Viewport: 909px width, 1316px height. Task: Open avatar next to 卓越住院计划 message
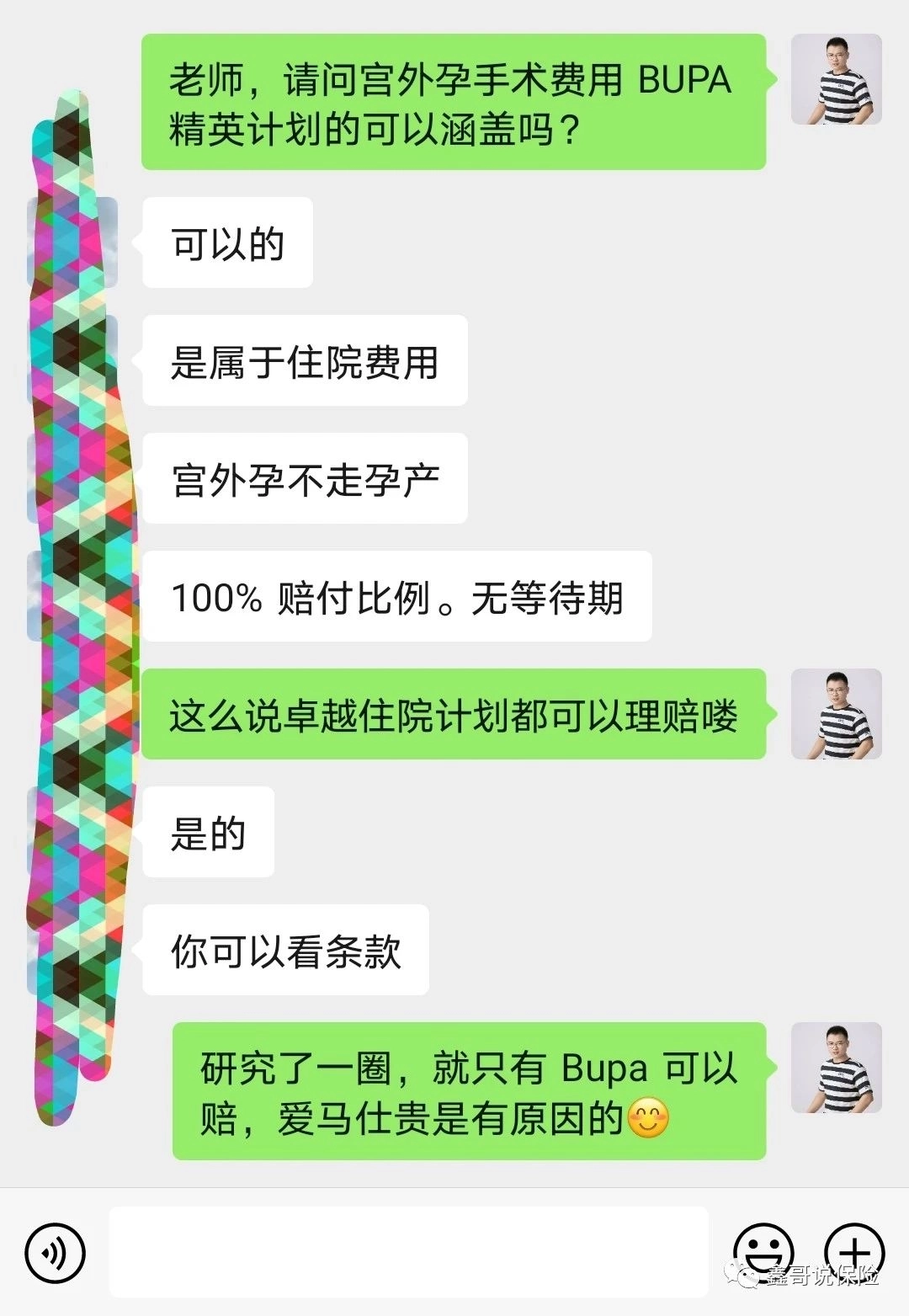click(836, 714)
